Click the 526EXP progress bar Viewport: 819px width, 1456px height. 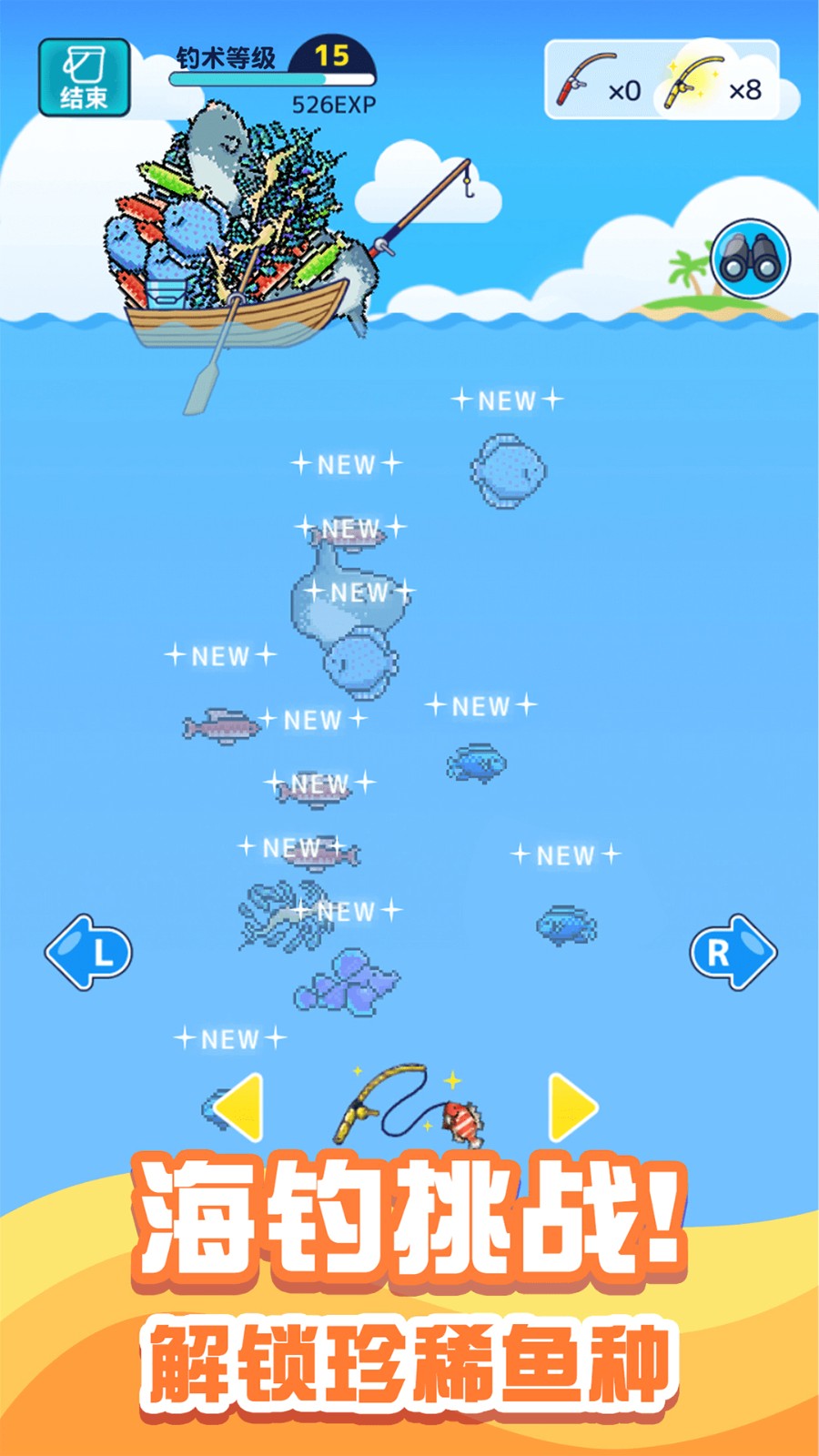click(273, 78)
